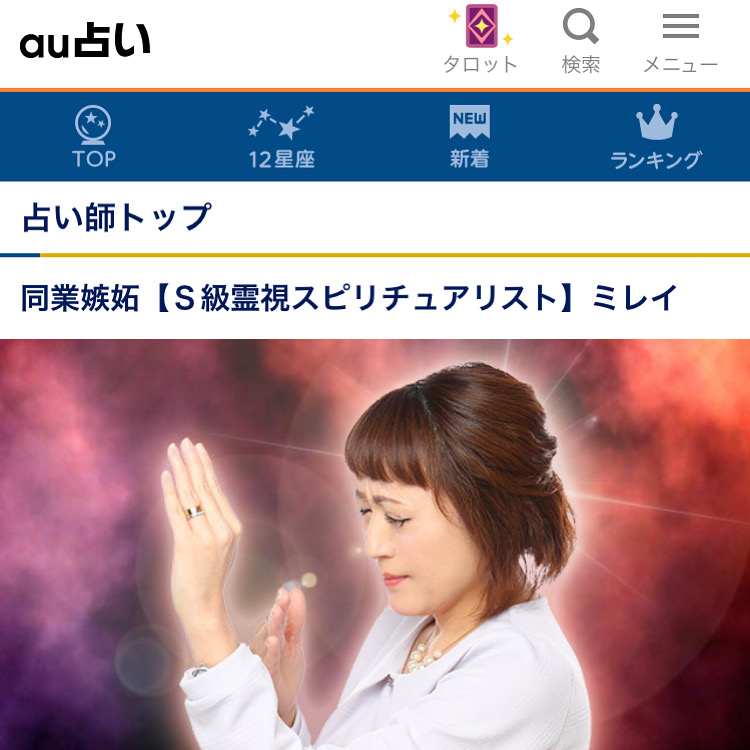Viewport: 750px width, 750px height.
Task: Switch to the 新着 tab
Action: [469, 137]
